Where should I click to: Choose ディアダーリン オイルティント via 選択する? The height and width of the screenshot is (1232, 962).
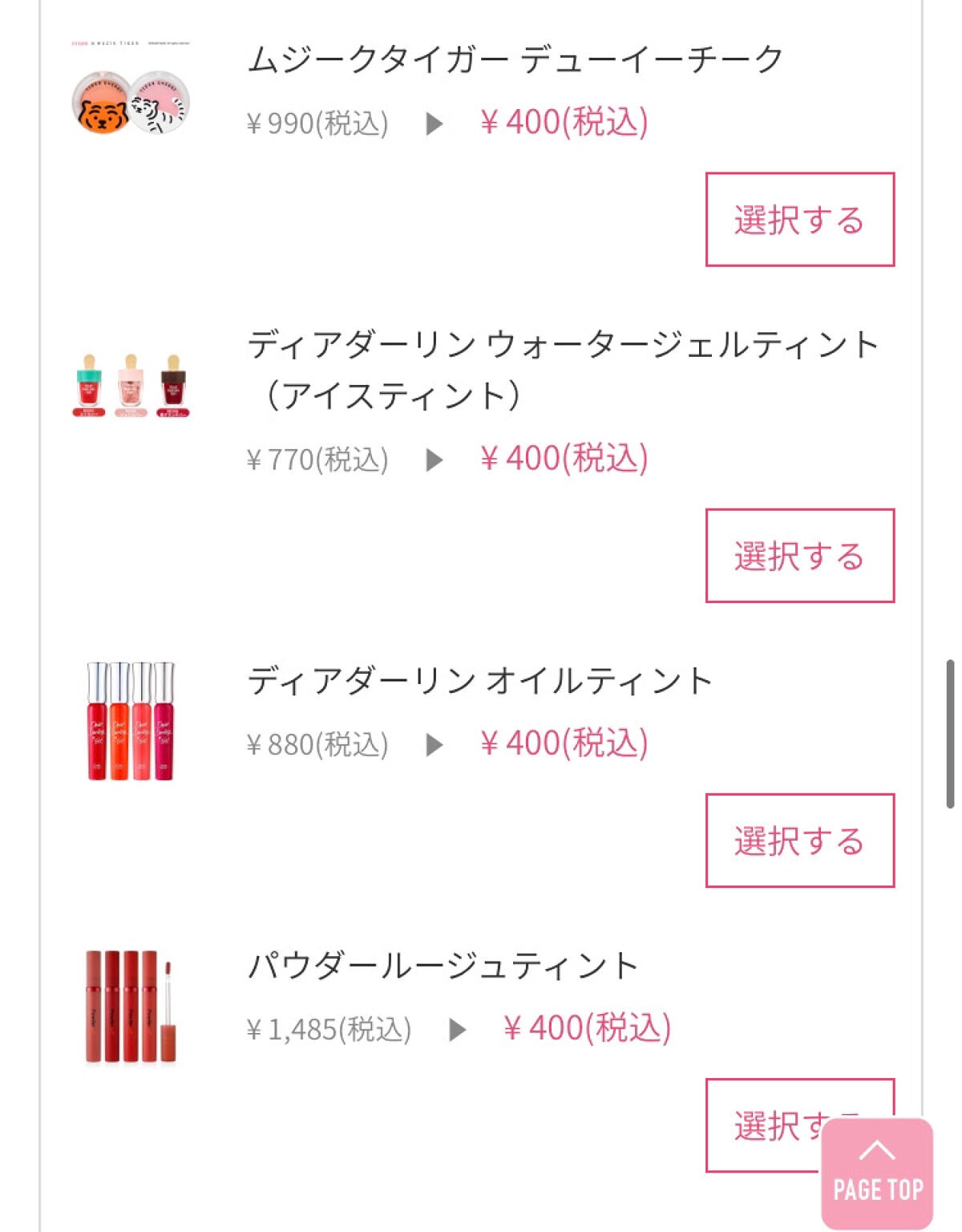(799, 841)
